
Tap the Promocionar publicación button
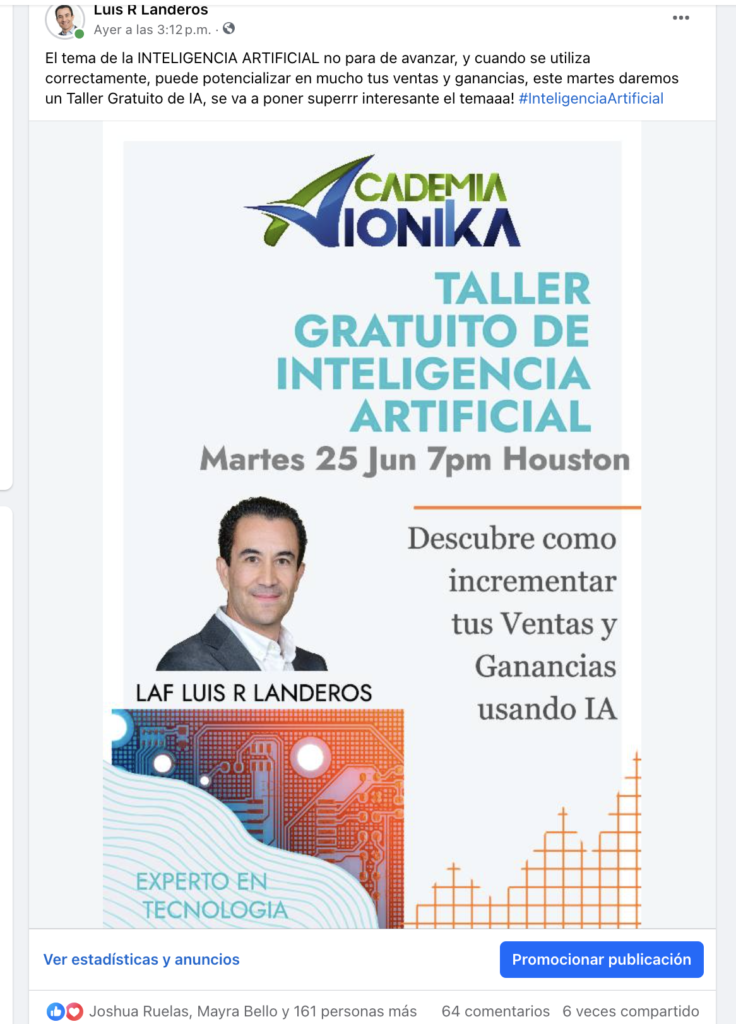[x=601, y=959]
